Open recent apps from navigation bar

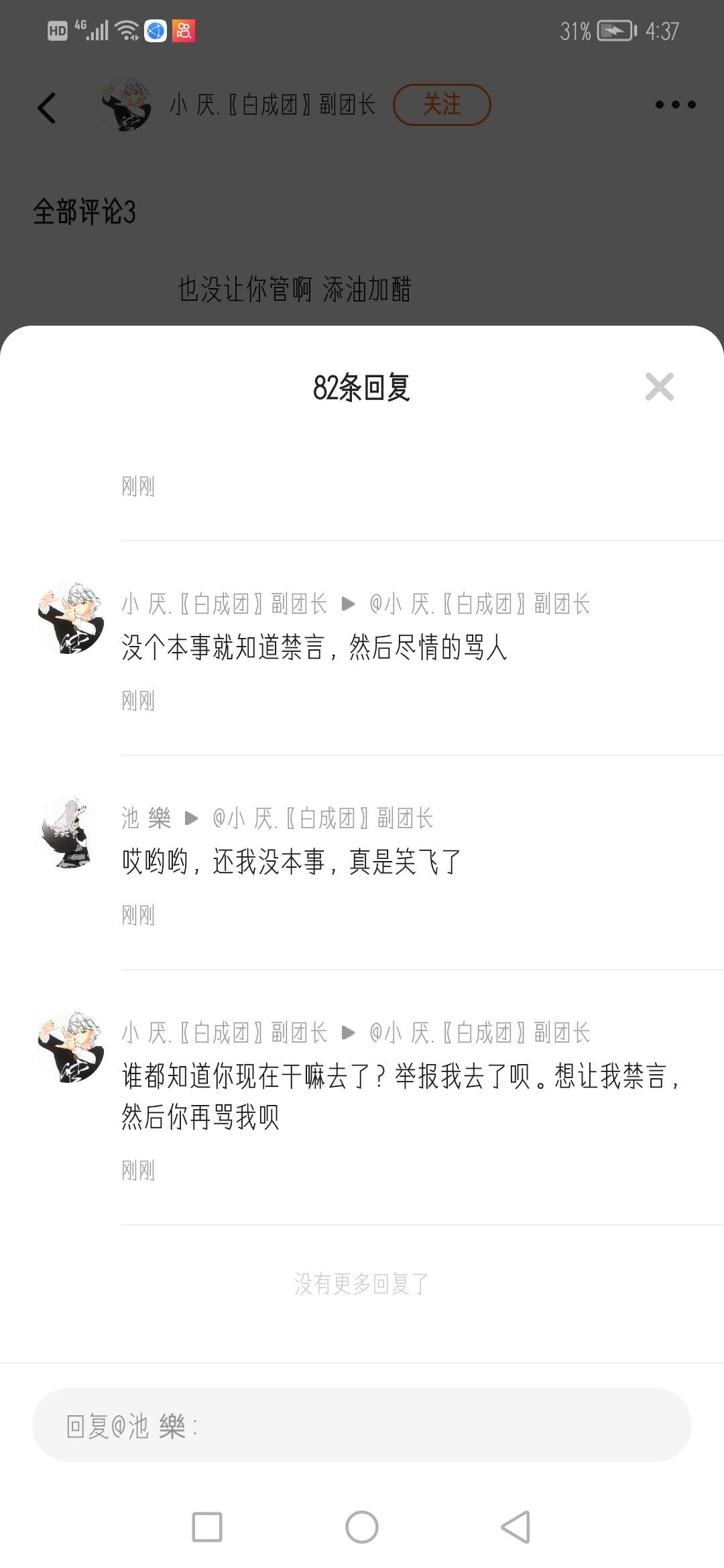tap(207, 1527)
